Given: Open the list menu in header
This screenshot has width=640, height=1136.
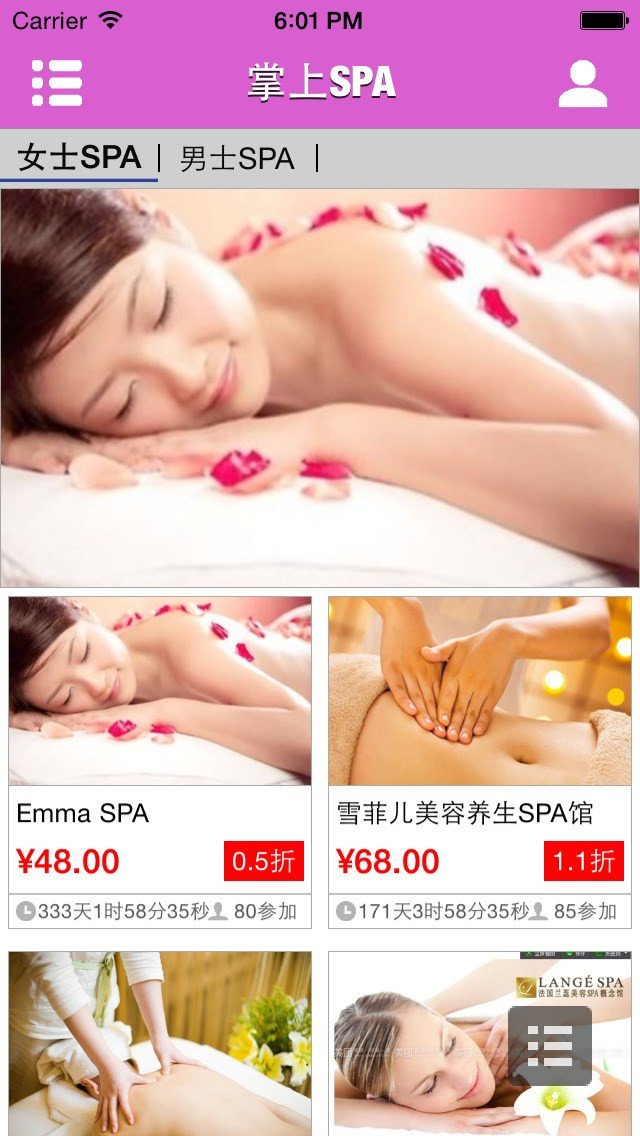Looking at the screenshot, I should click(57, 83).
